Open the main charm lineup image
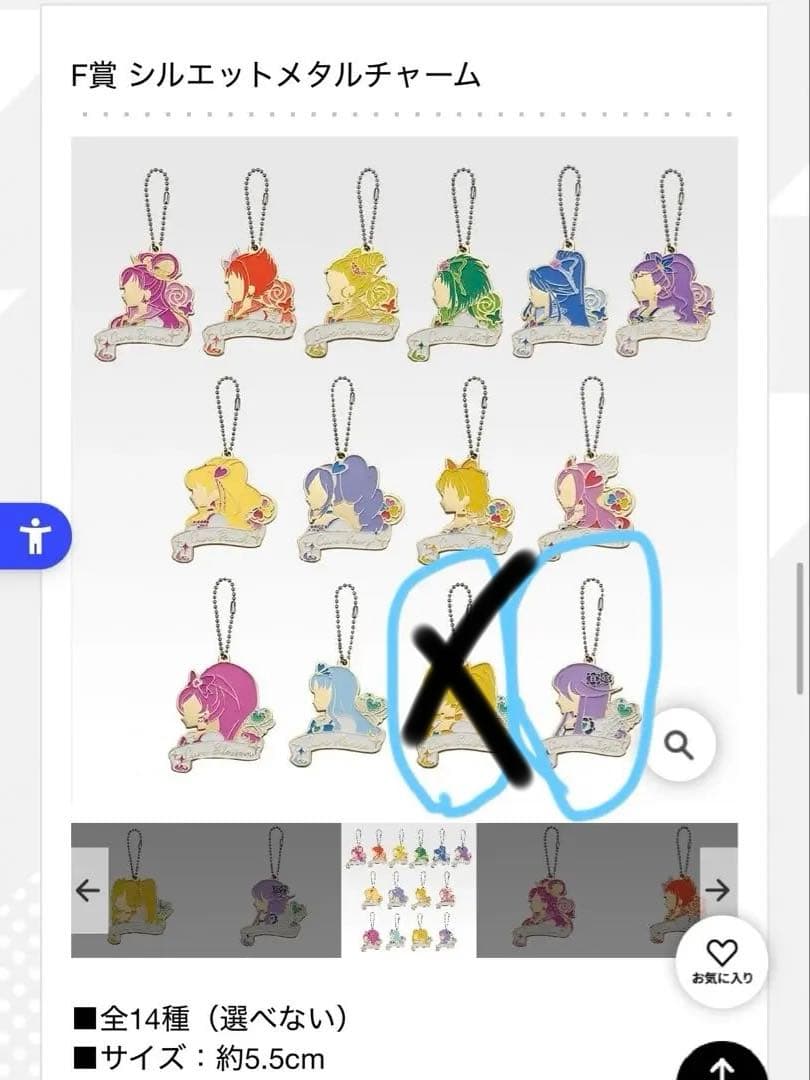The width and height of the screenshot is (810, 1080). click(404, 470)
